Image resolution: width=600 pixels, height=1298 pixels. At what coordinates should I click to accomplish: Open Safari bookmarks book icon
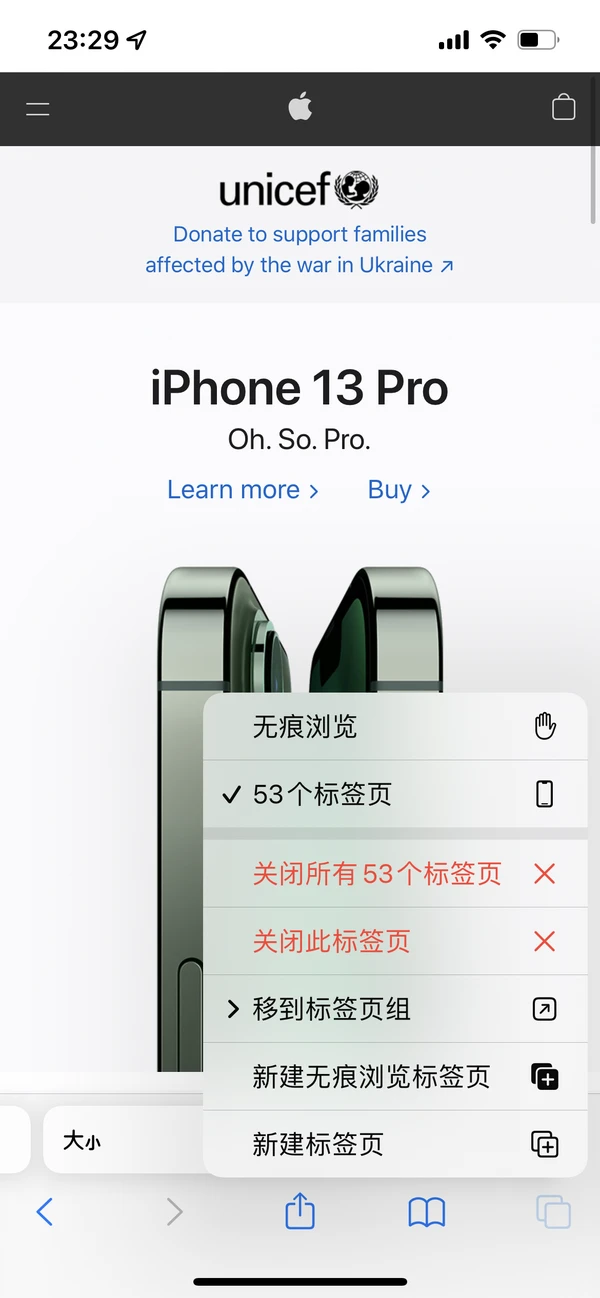click(x=427, y=1212)
